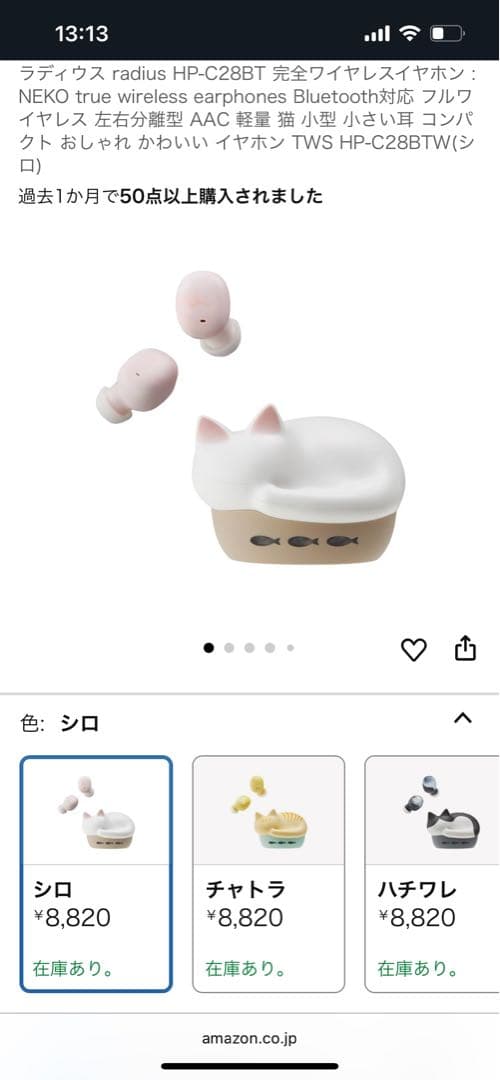Select the シロ color option
This screenshot has width=500, height=1080.
[96, 874]
